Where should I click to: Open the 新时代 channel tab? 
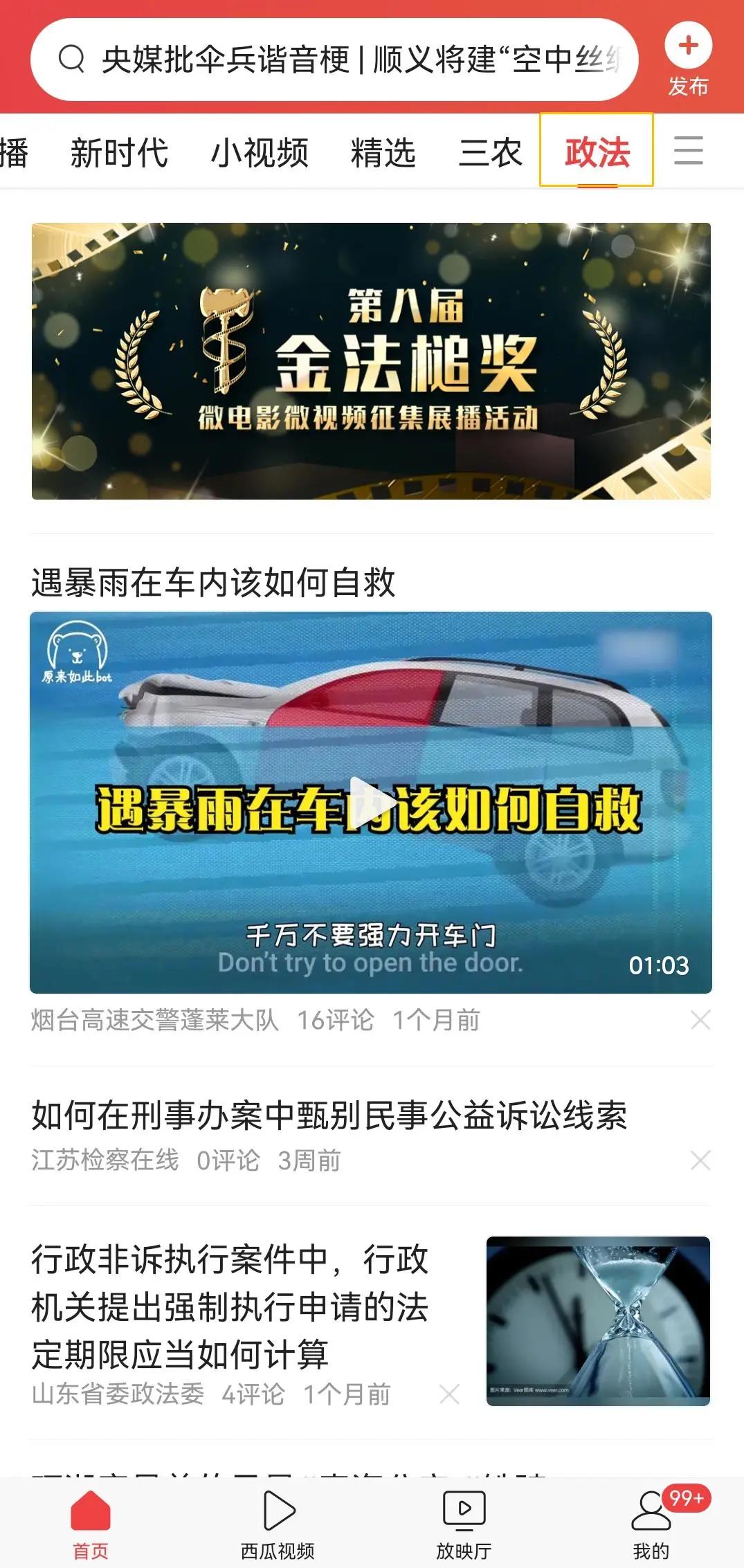[119, 153]
